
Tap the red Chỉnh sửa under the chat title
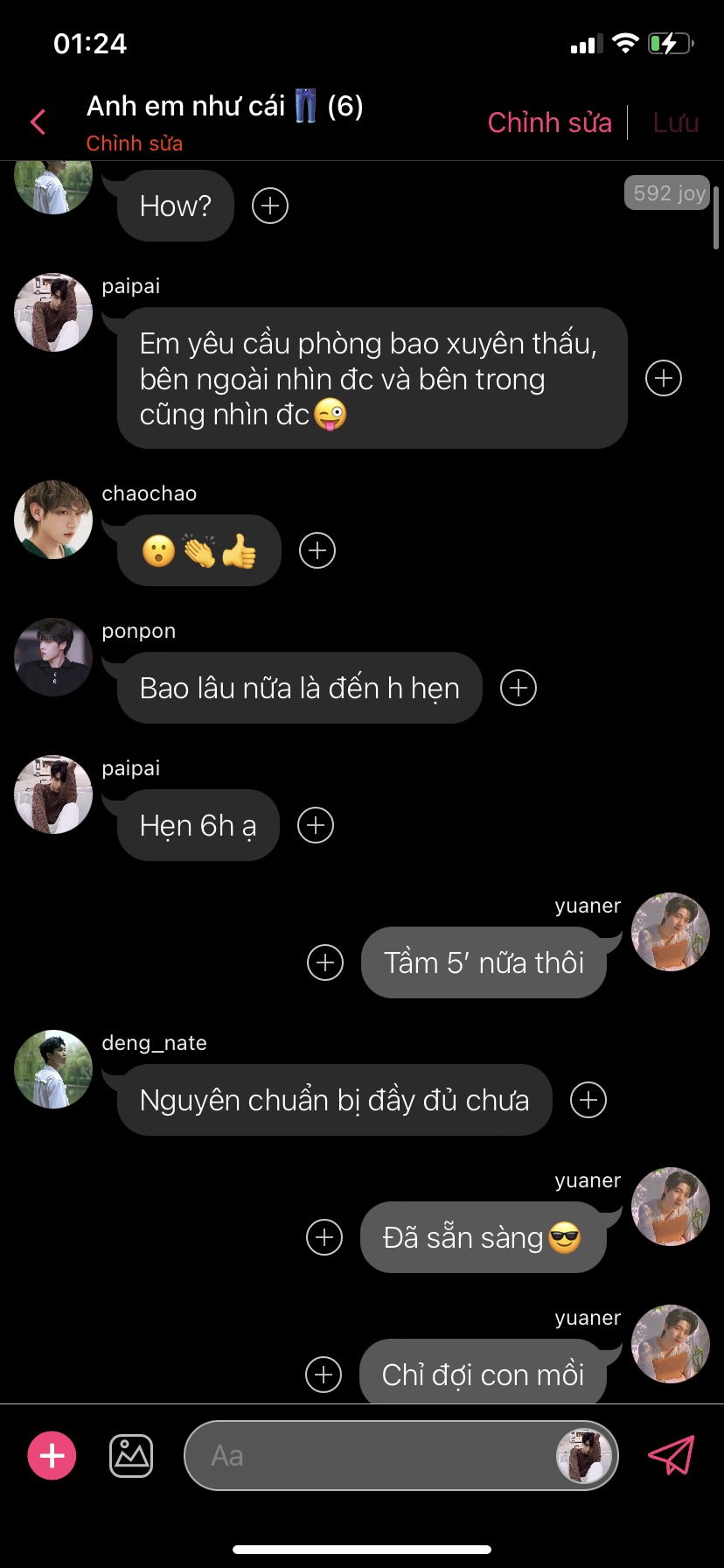coord(134,143)
